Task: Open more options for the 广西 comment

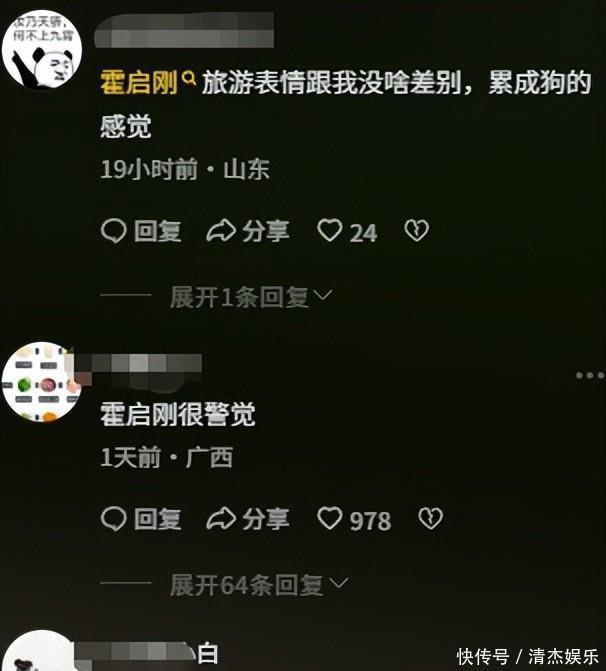Action: click(589, 375)
